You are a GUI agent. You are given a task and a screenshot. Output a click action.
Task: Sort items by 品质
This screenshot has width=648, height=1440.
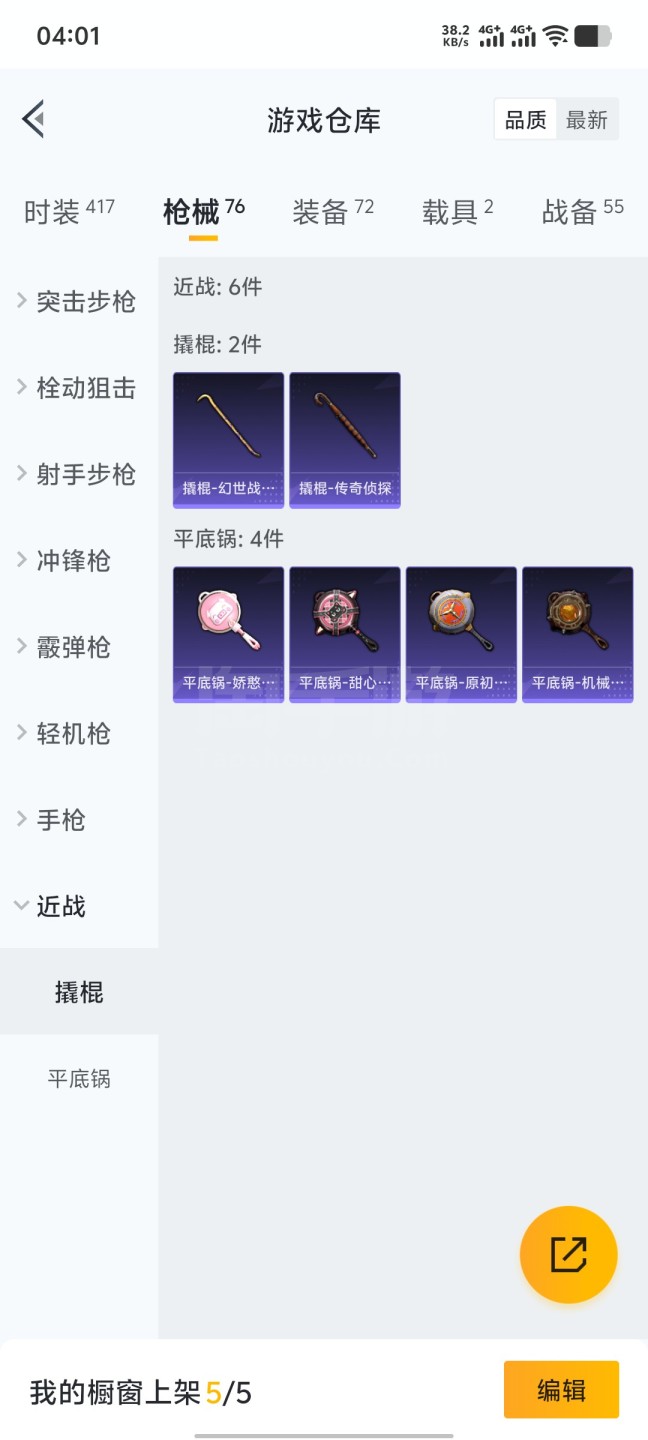coord(525,120)
